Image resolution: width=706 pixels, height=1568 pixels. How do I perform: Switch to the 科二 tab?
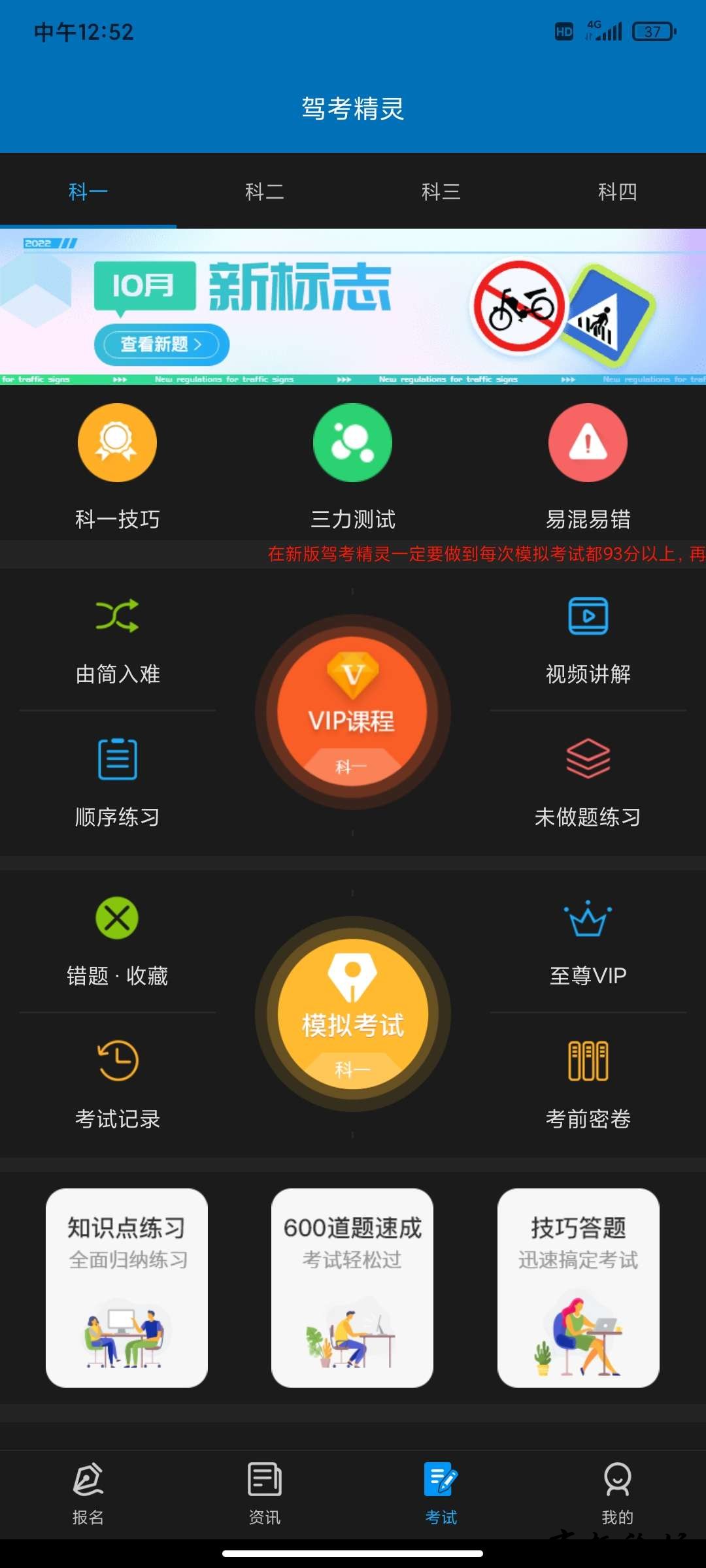[x=264, y=191]
